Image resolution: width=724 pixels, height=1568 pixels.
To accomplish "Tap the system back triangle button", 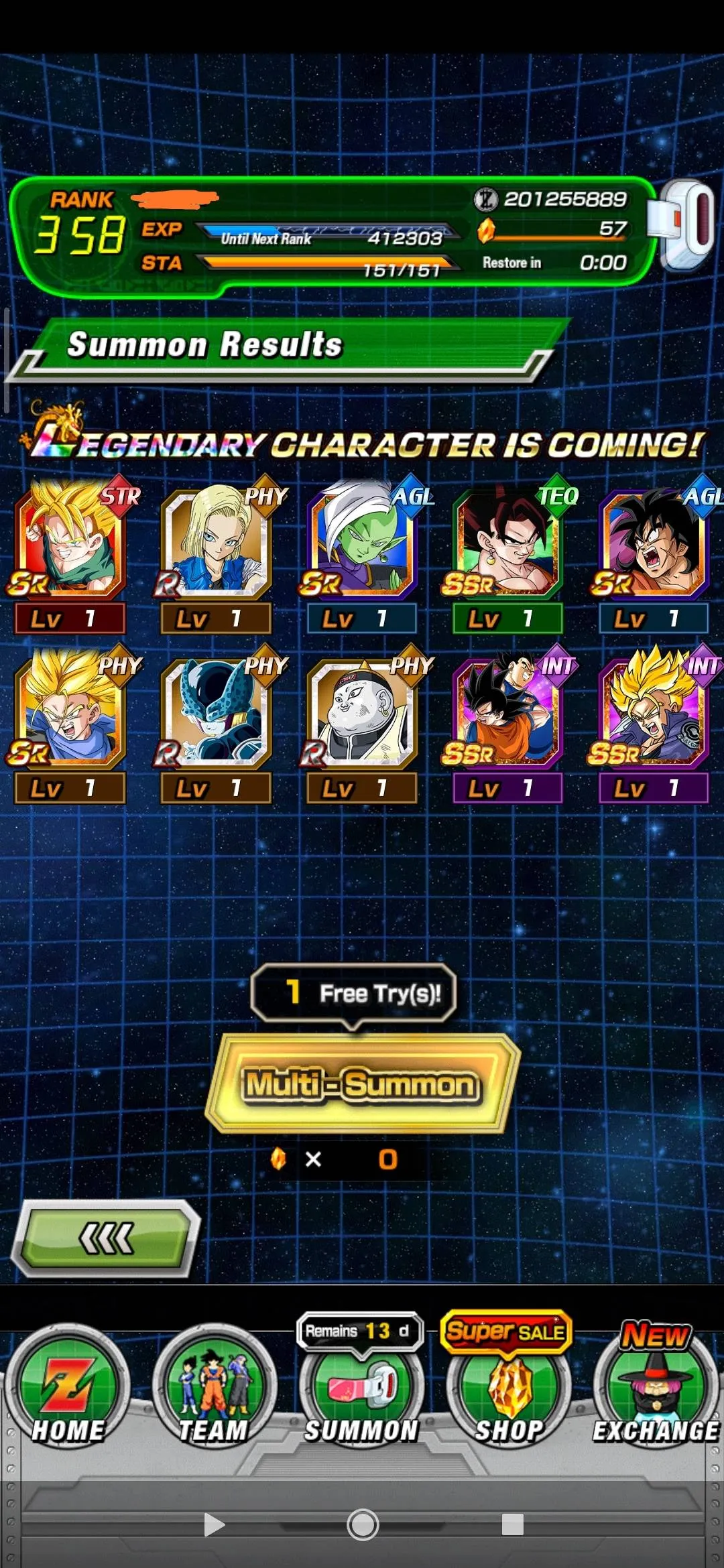I will 214,1525.
